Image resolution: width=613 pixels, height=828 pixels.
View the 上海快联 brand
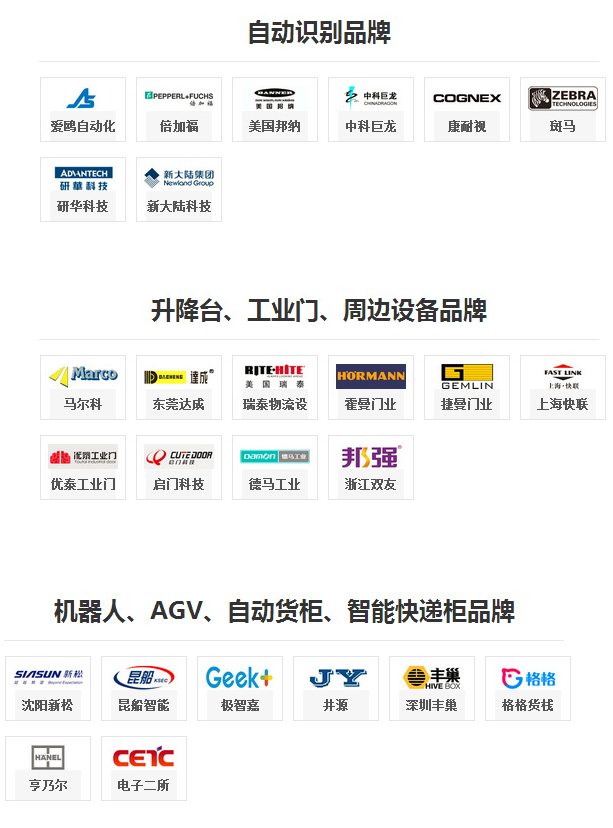563,388
